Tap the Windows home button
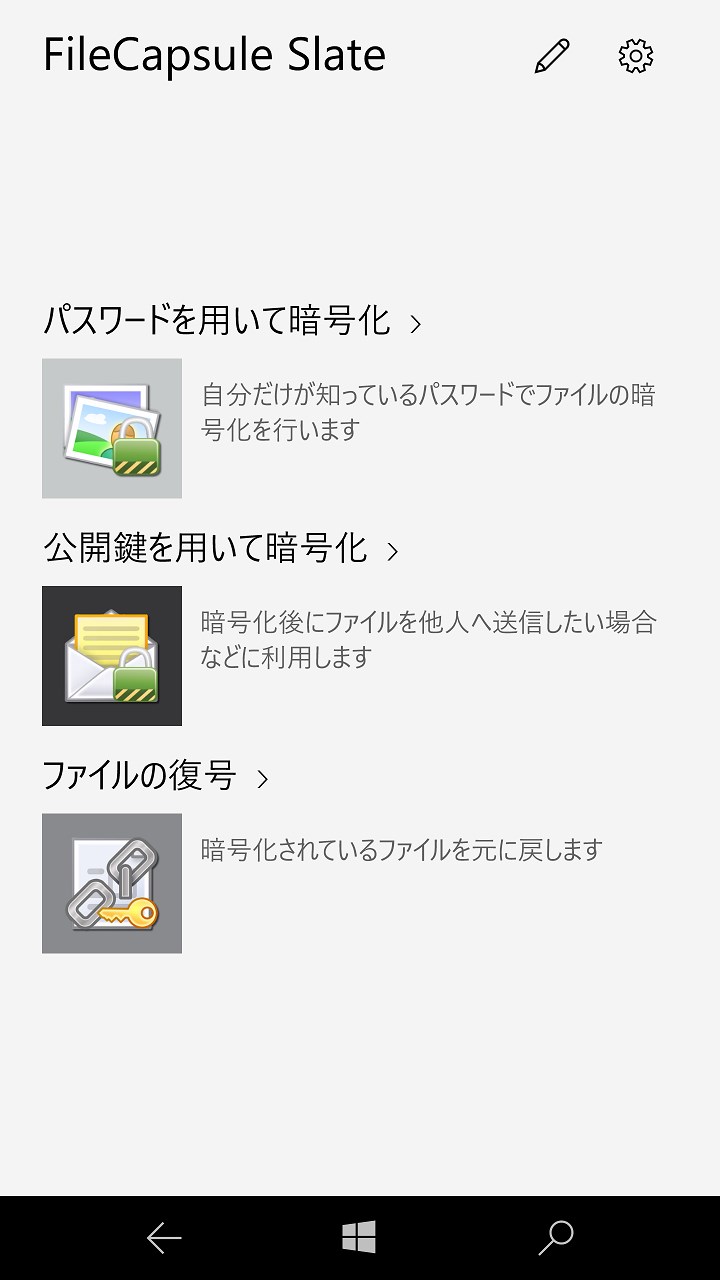This screenshot has width=720, height=1280. pos(359,1238)
